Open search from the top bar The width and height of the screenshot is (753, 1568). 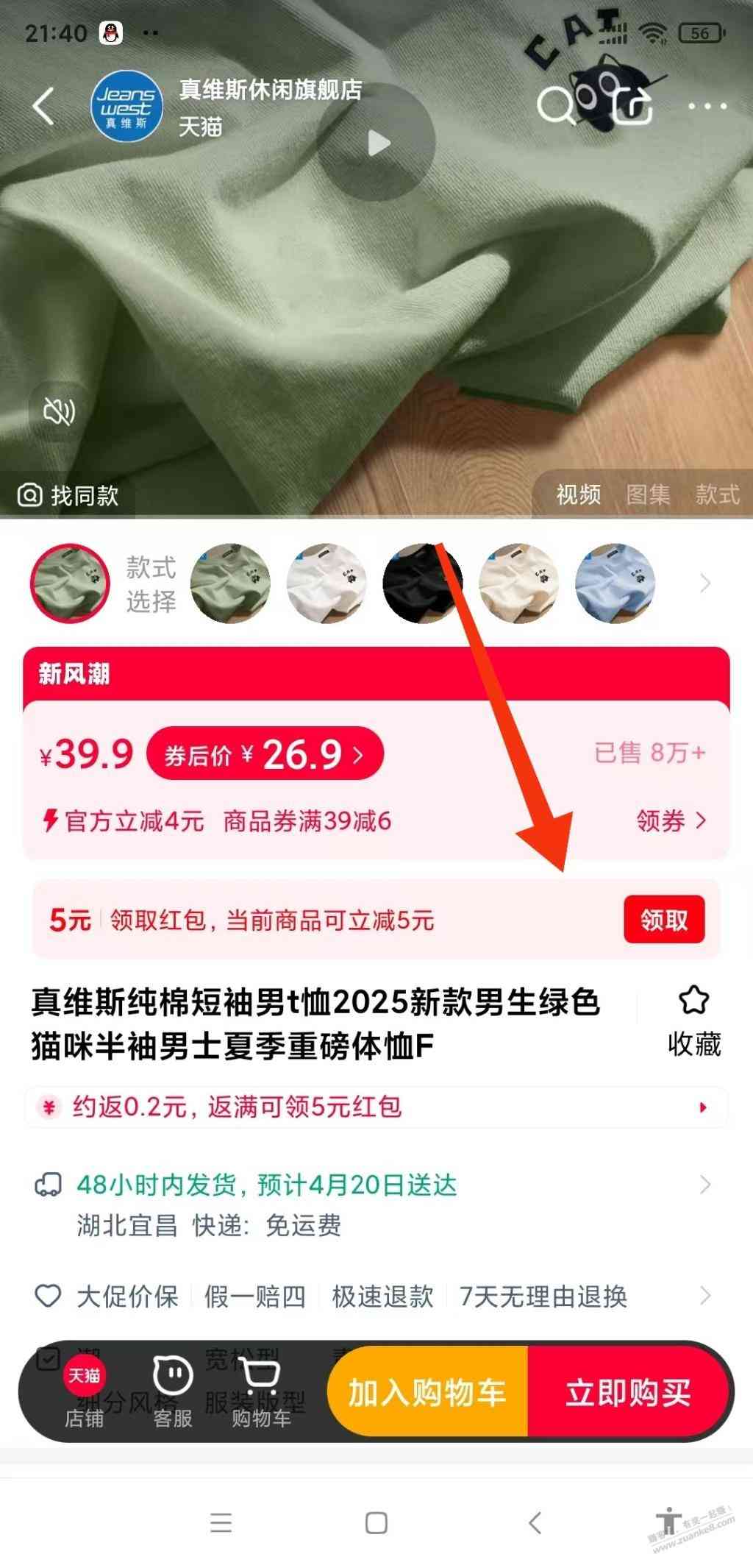(555, 106)
